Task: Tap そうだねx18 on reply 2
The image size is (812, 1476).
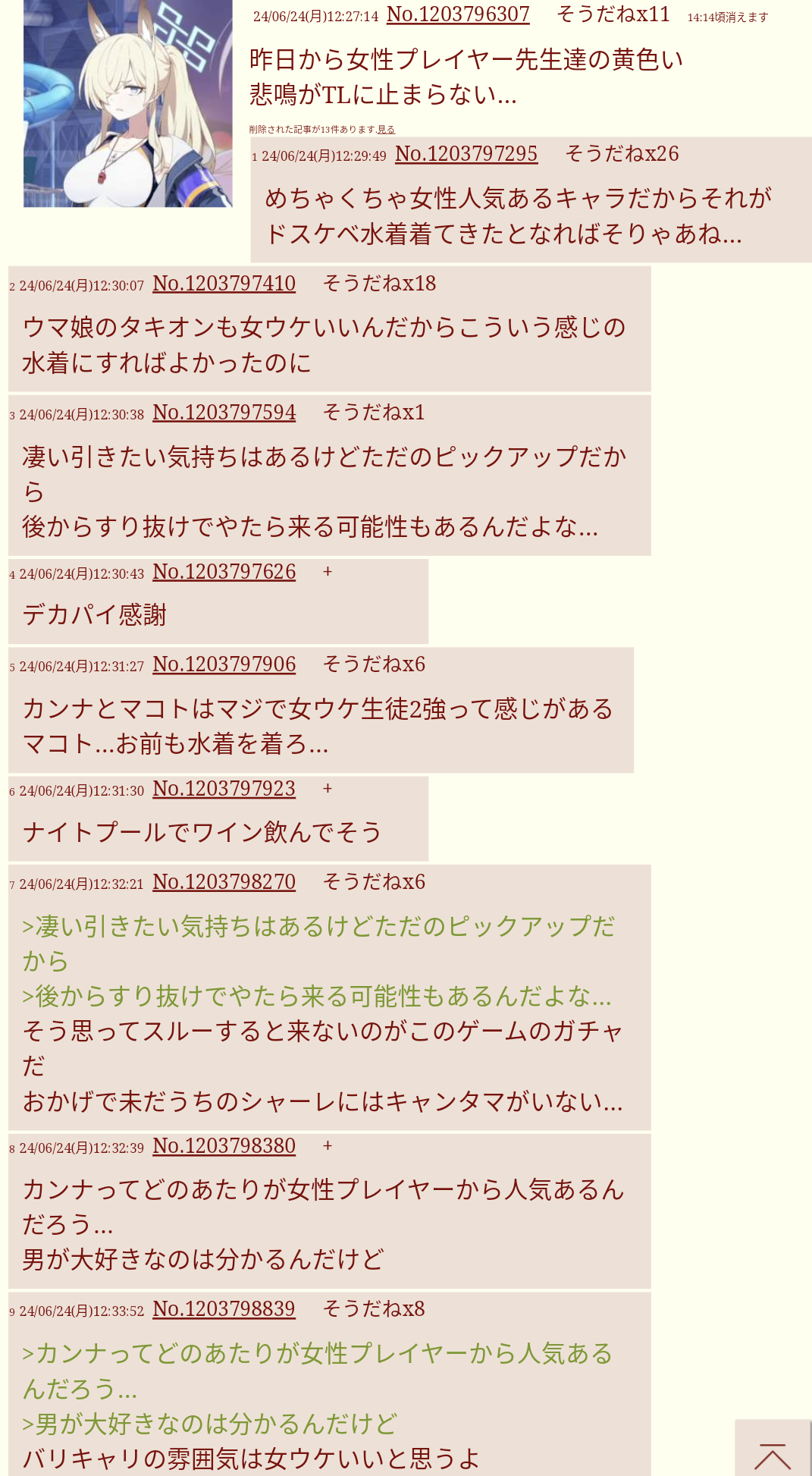Action: [379, 284]
